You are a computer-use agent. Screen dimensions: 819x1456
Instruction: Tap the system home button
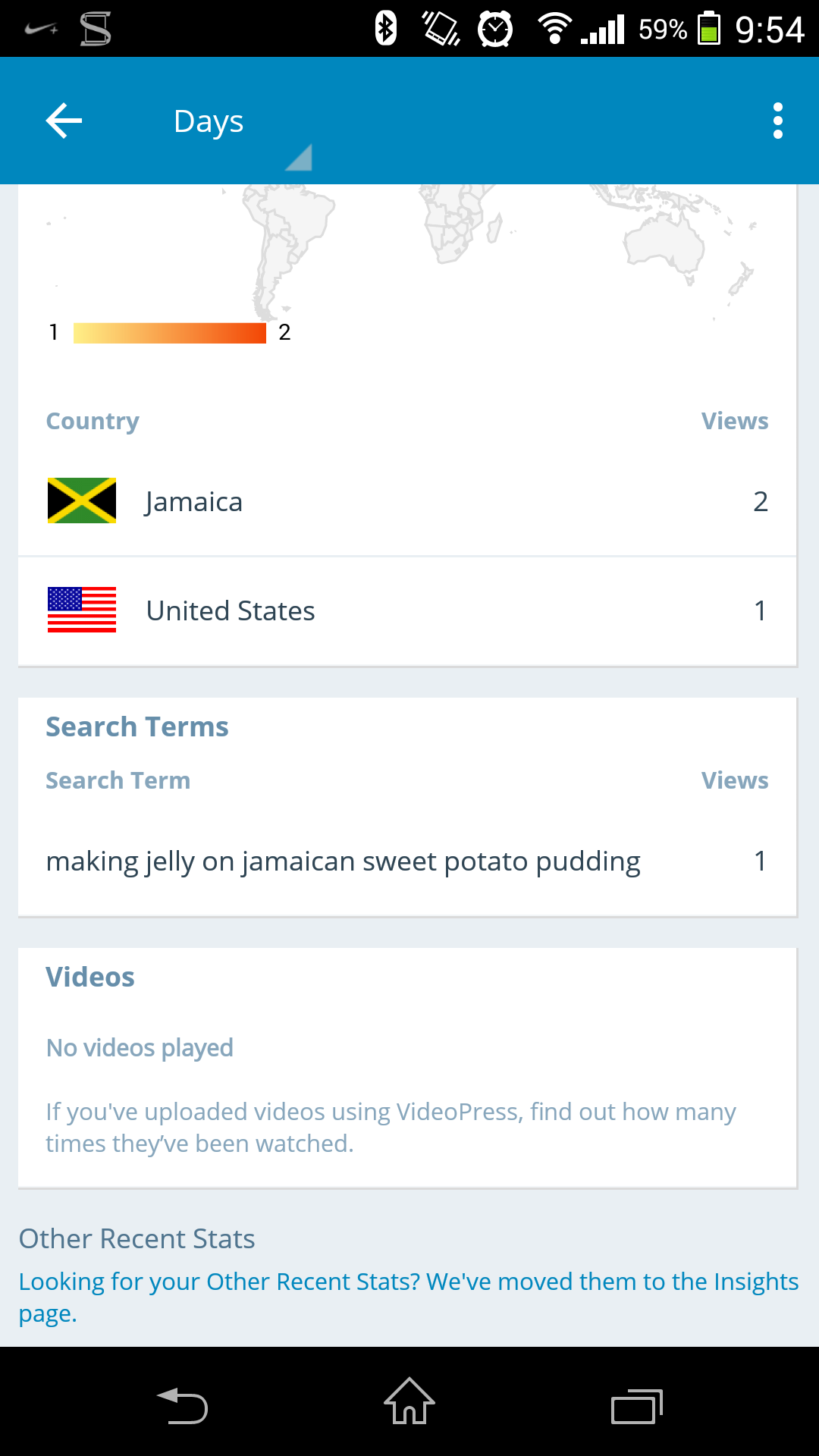[x=409, y=1401]
